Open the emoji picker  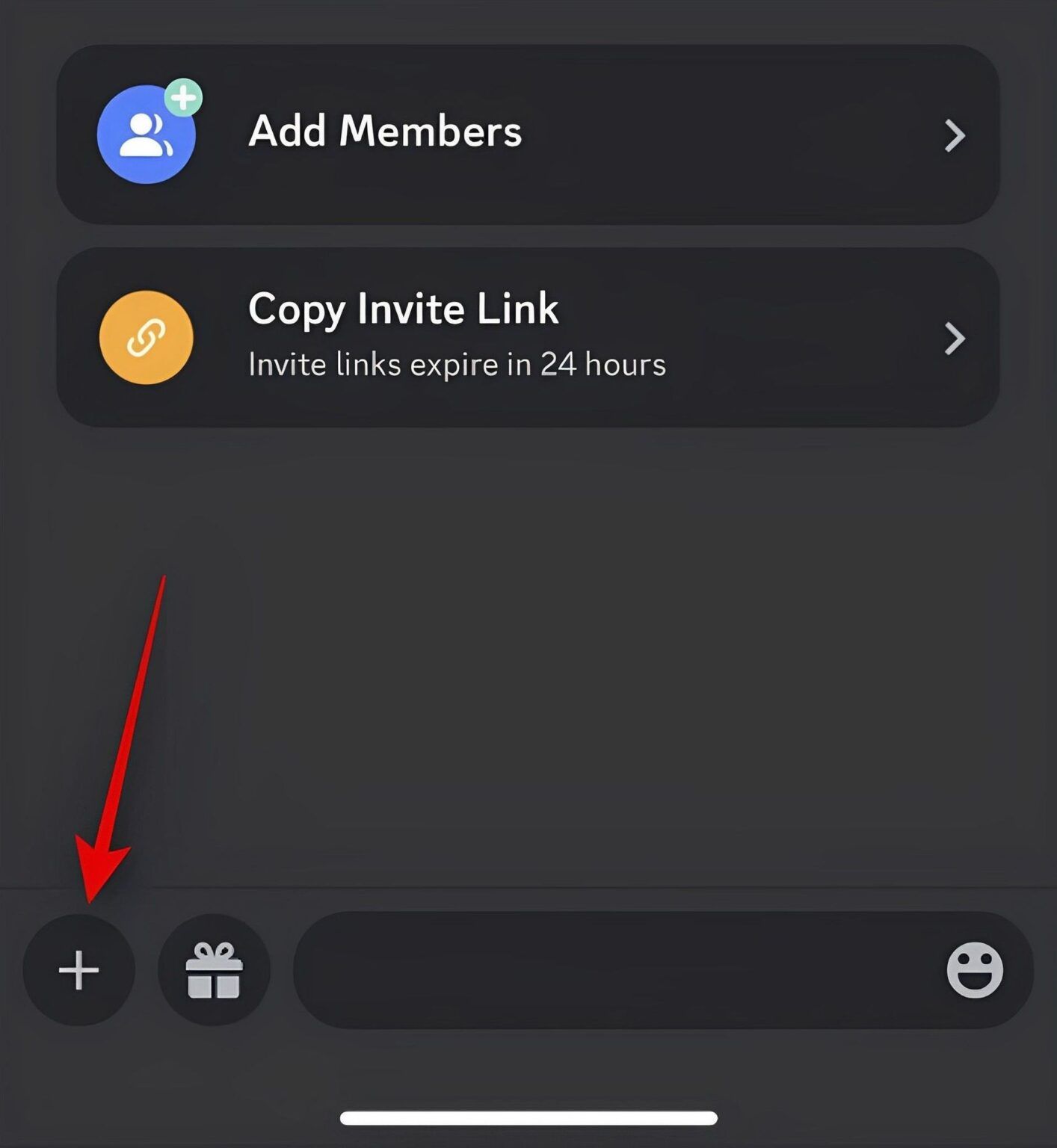click(974, 970)
